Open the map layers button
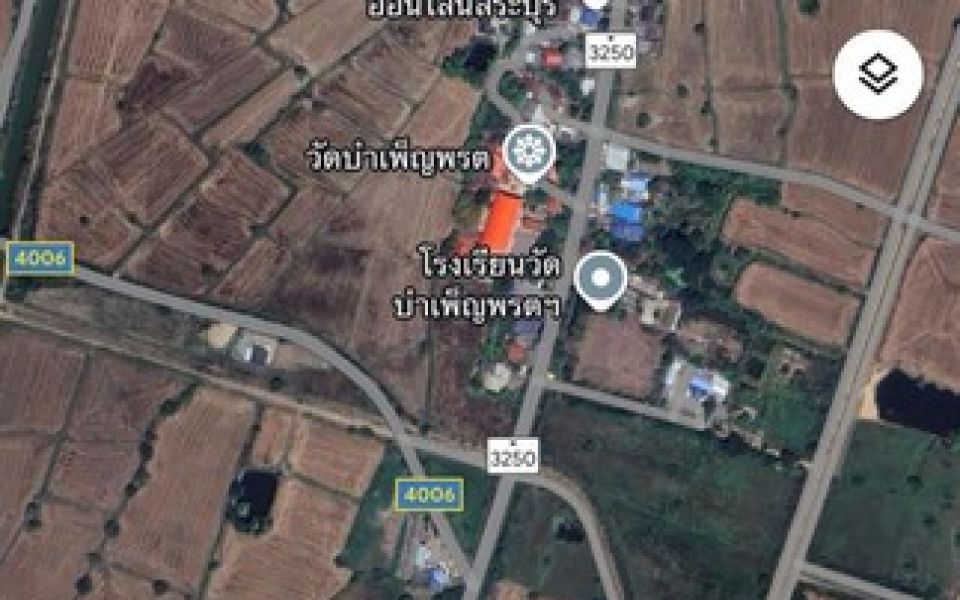Screen dimensions: 960x600 pos(877,75)
